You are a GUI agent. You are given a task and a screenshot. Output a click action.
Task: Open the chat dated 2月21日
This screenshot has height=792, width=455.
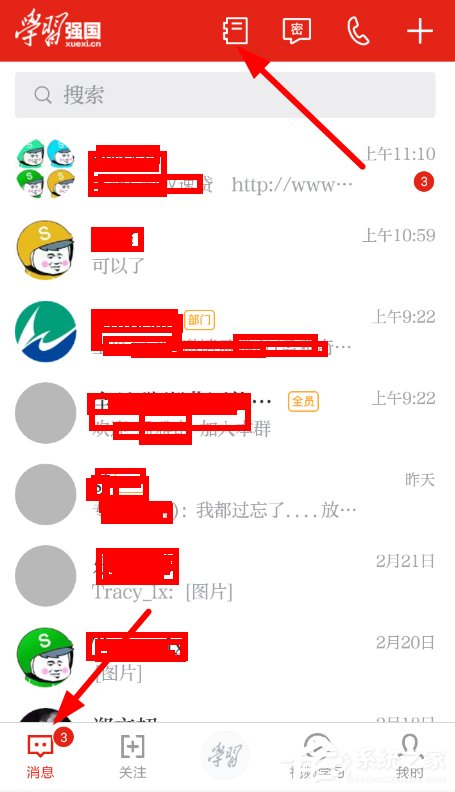227,576
